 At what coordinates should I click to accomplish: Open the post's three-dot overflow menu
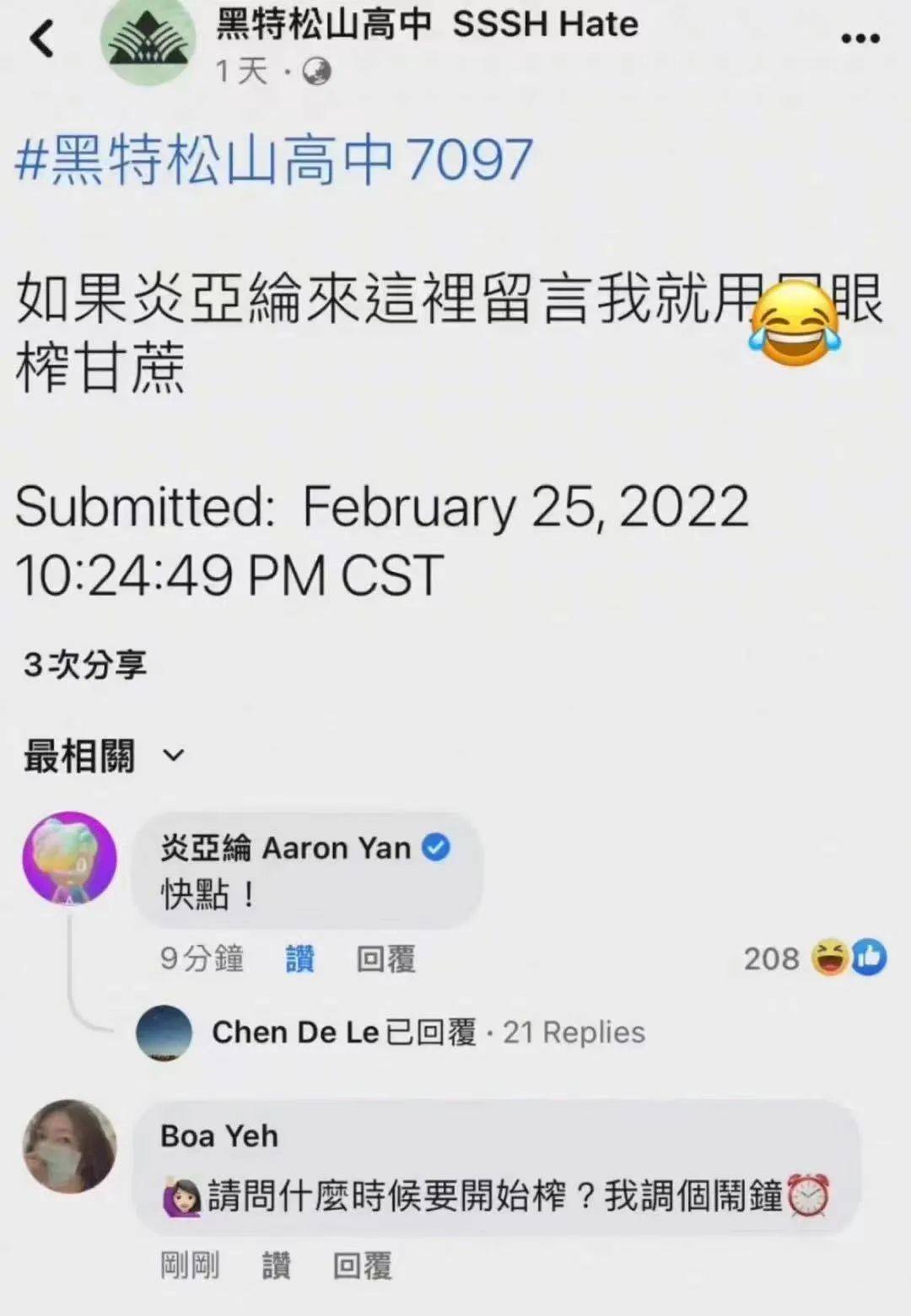(860, 39)
